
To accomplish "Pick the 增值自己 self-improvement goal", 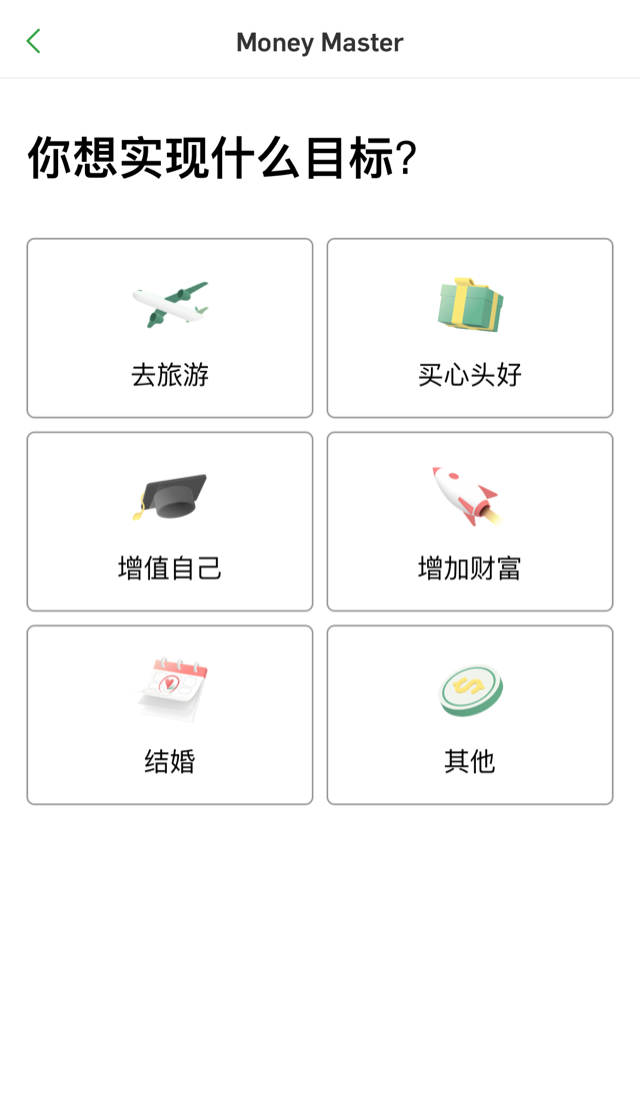I will pos(170,521).
